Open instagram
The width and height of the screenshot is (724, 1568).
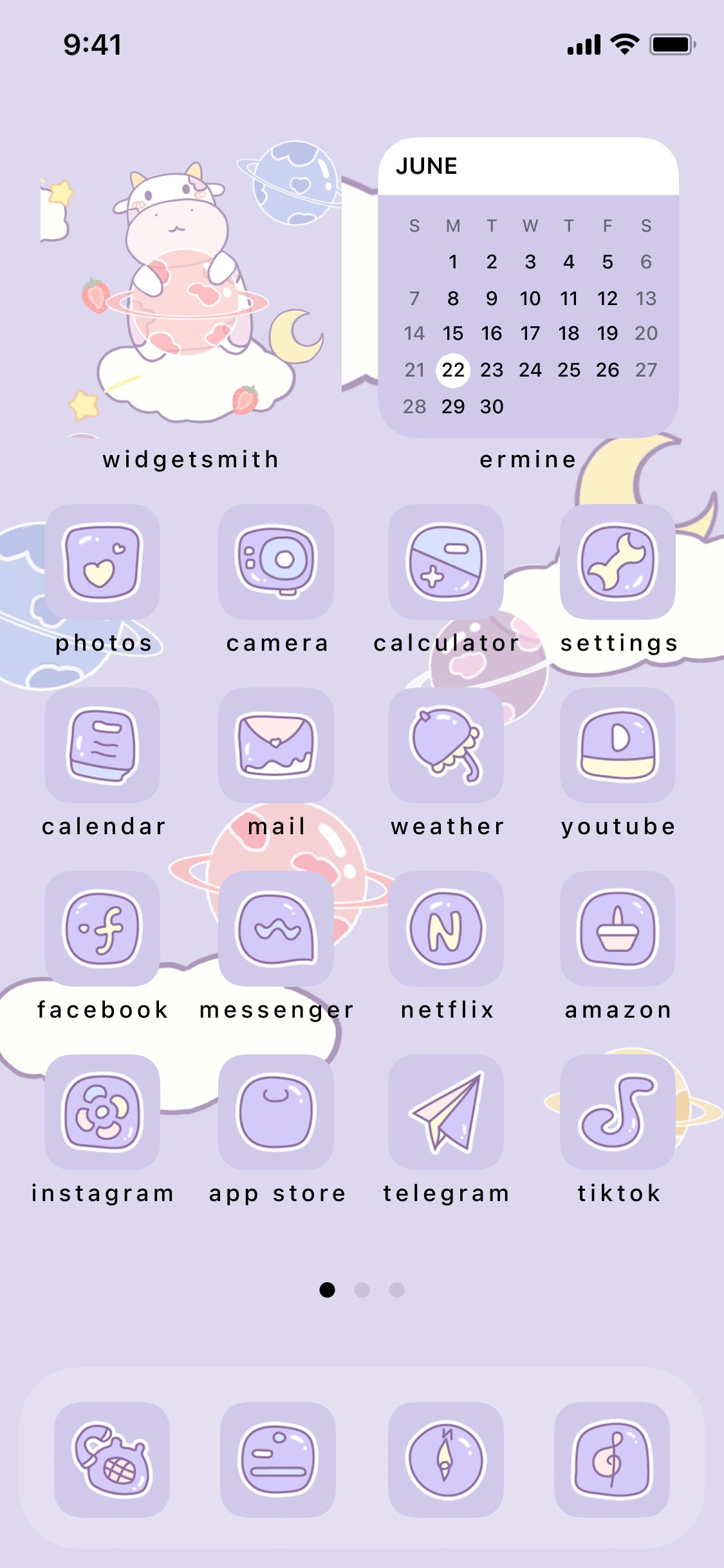coord(102,1112)
